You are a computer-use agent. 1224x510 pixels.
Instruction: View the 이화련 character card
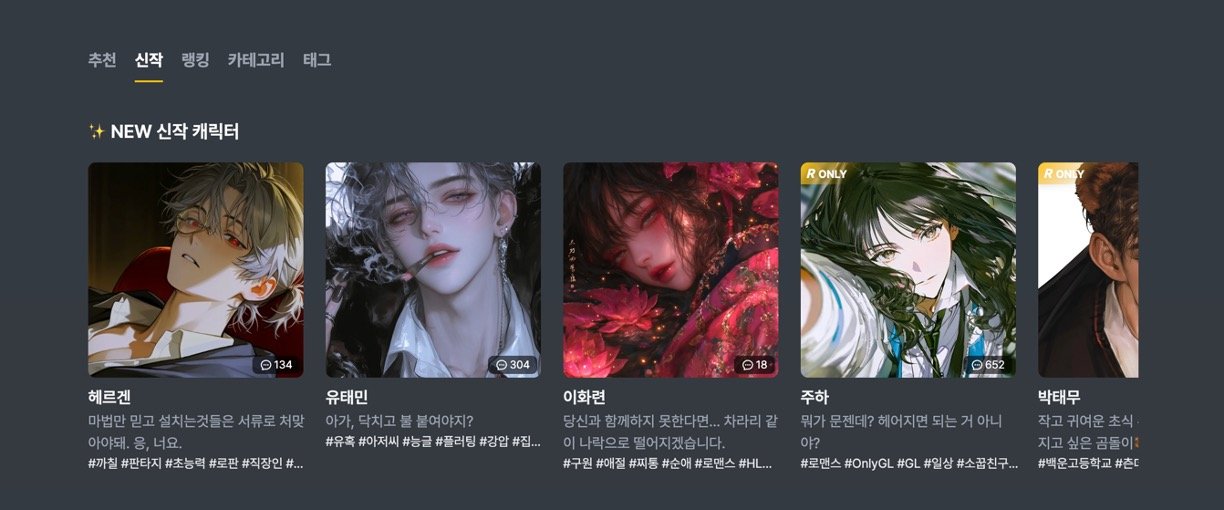click(670, 270)
